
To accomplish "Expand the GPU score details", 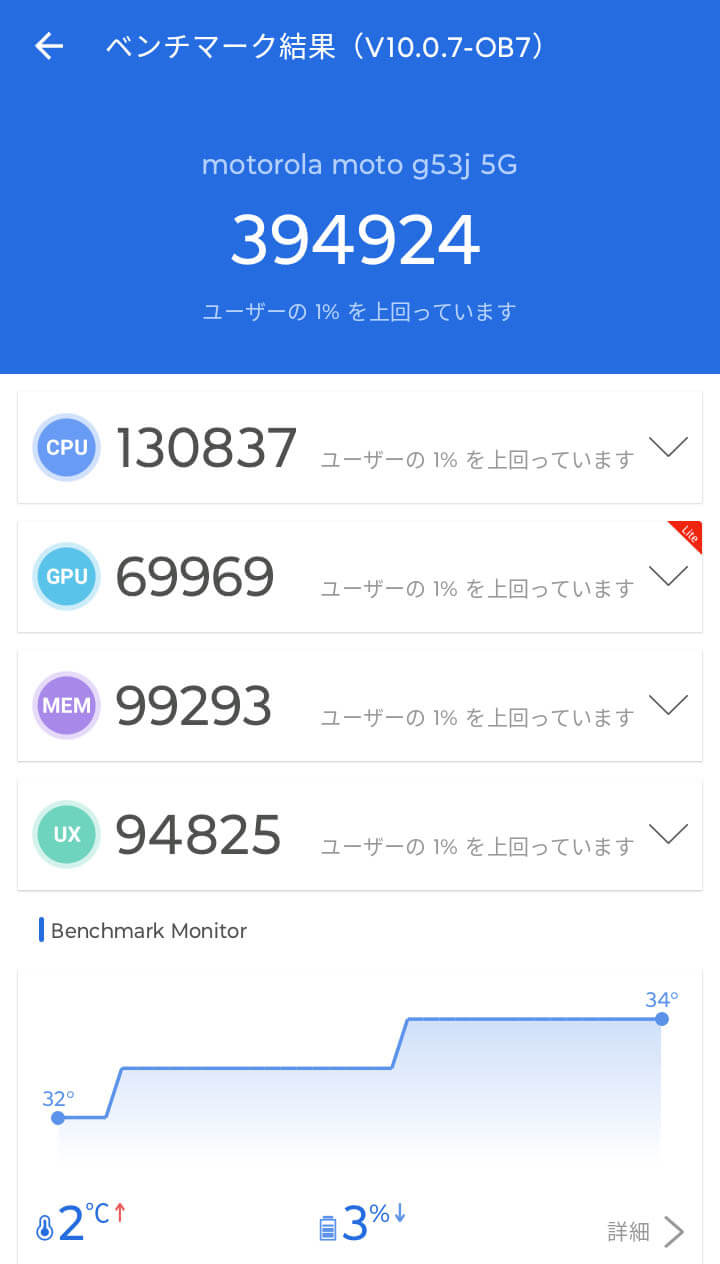I will click(668, 576).
